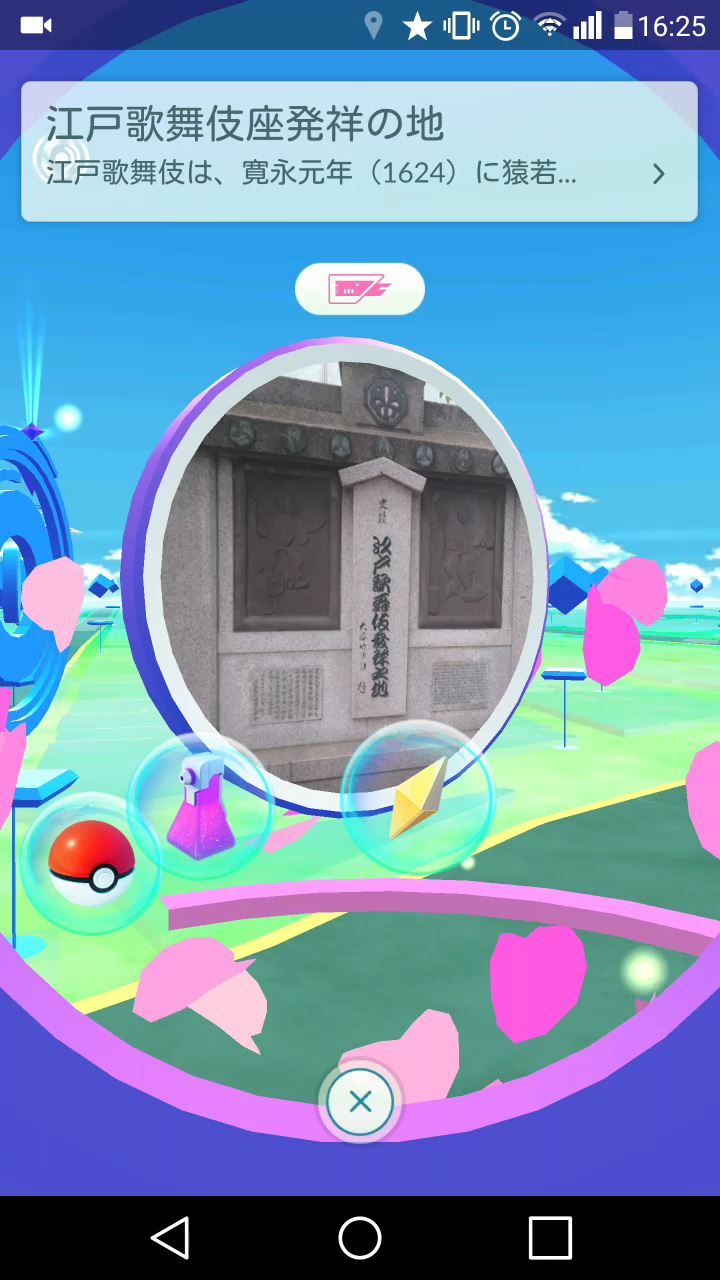This screenshot has height=1280, width=720.
Task: Collect the Poké Ball bubble
Action: click(91, 862)
